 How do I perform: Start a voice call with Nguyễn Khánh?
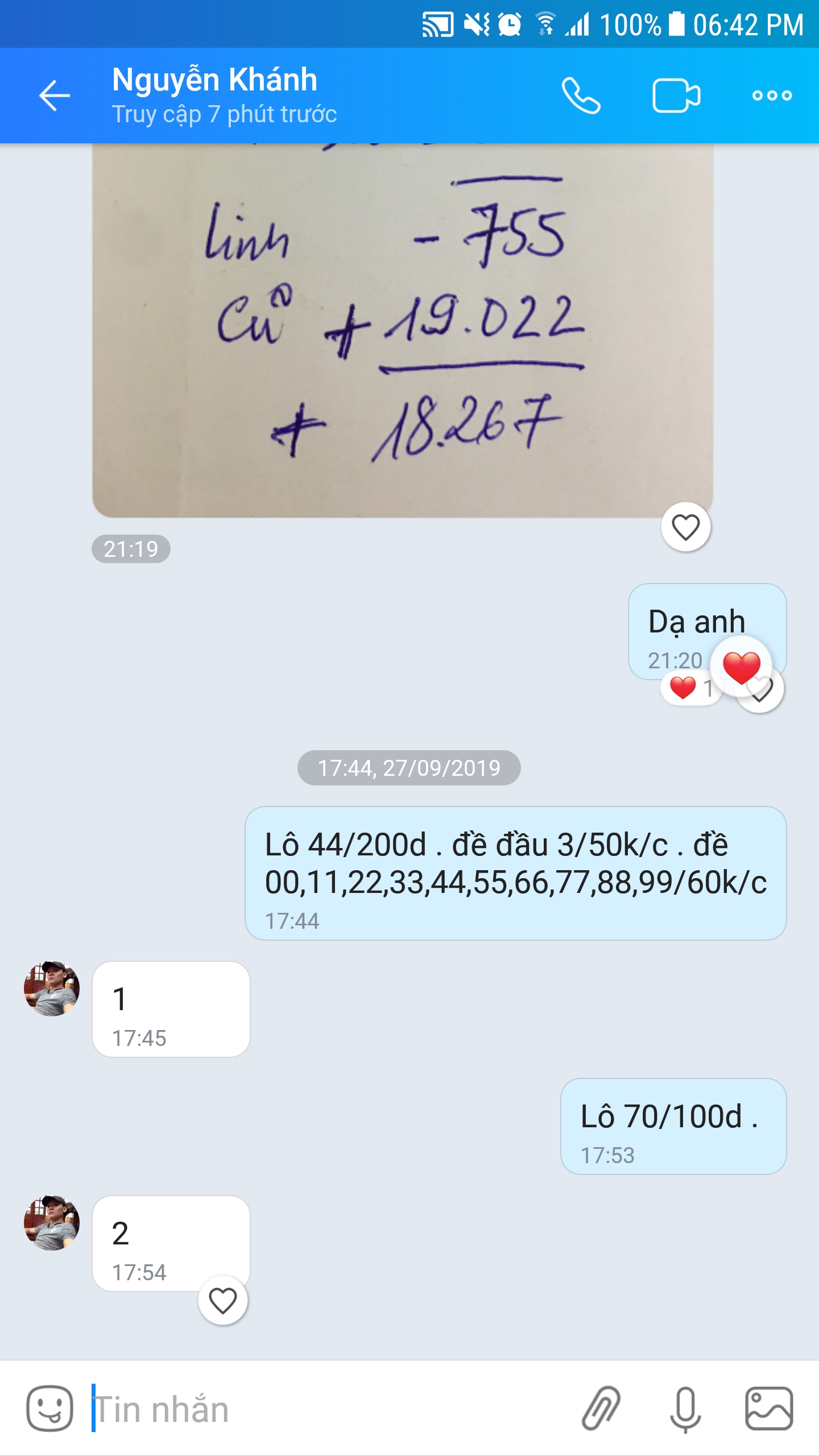[x=581, y=95]
